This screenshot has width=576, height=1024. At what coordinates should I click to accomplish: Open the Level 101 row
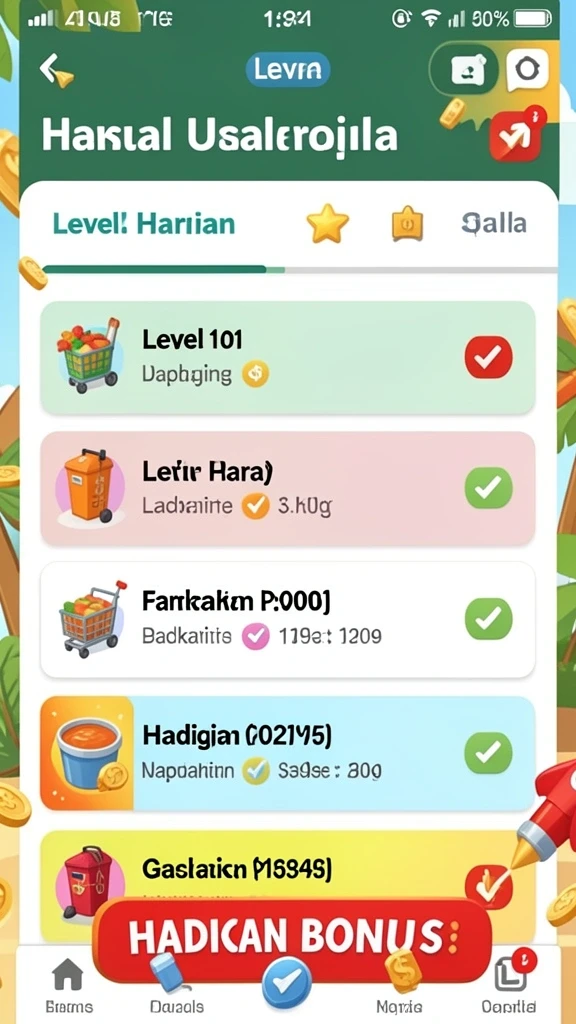point(288,357)
